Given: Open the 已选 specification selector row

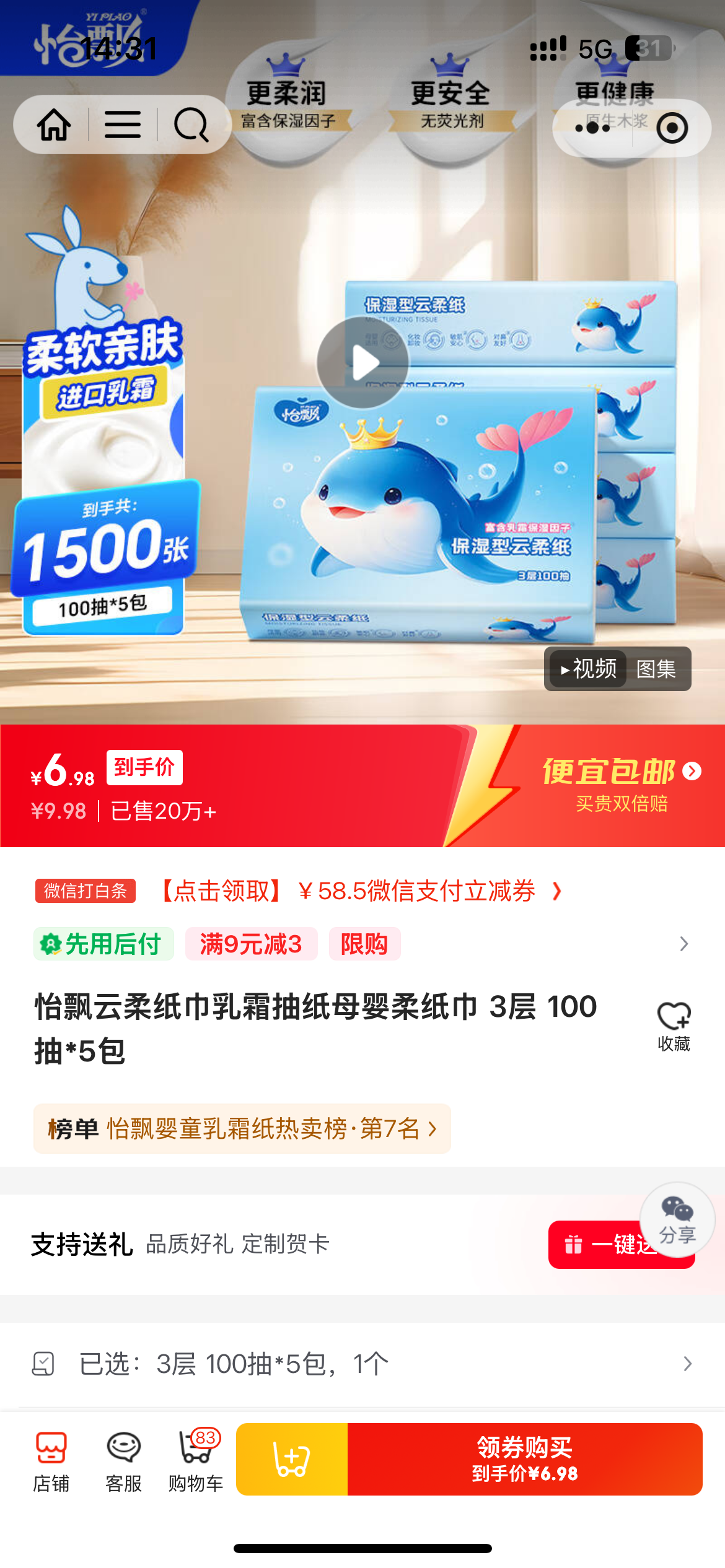Looking at the screenshot, I should tap(362, 1364).
